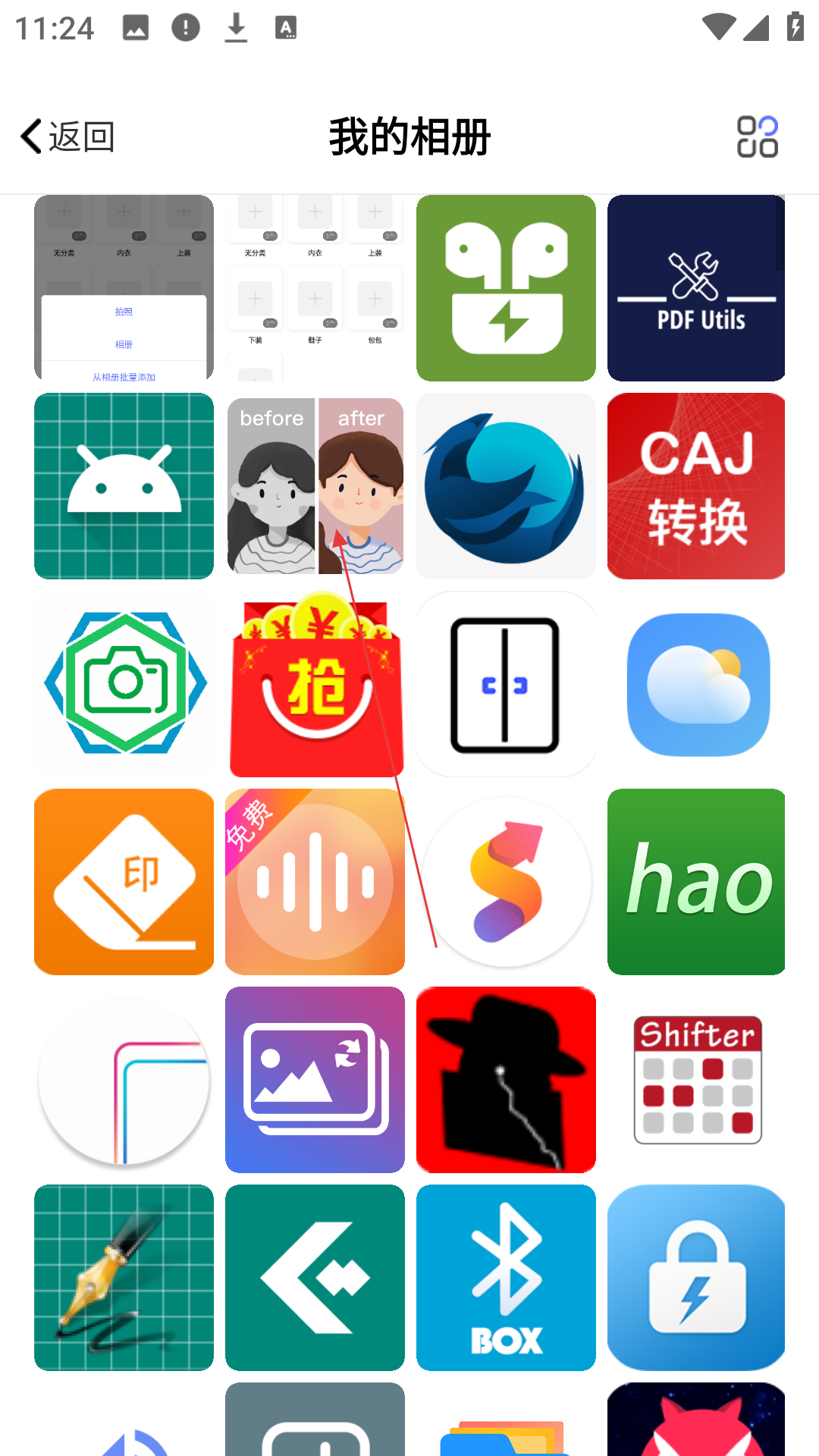Open the grid layout icon in header
The width and height of the screenshot is (819, 1456).
[757, 136]
